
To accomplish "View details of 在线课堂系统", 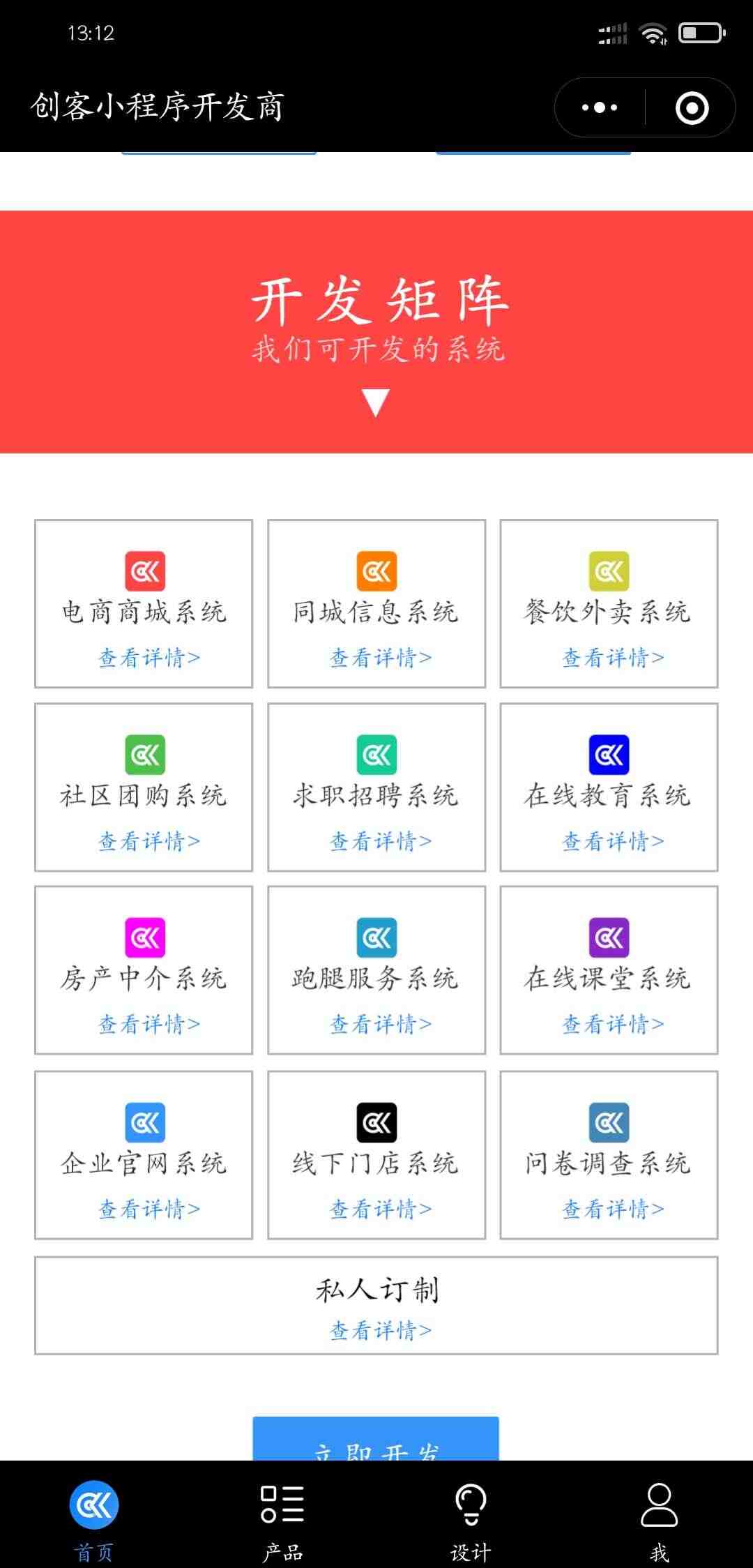I will coord(613,1024).
